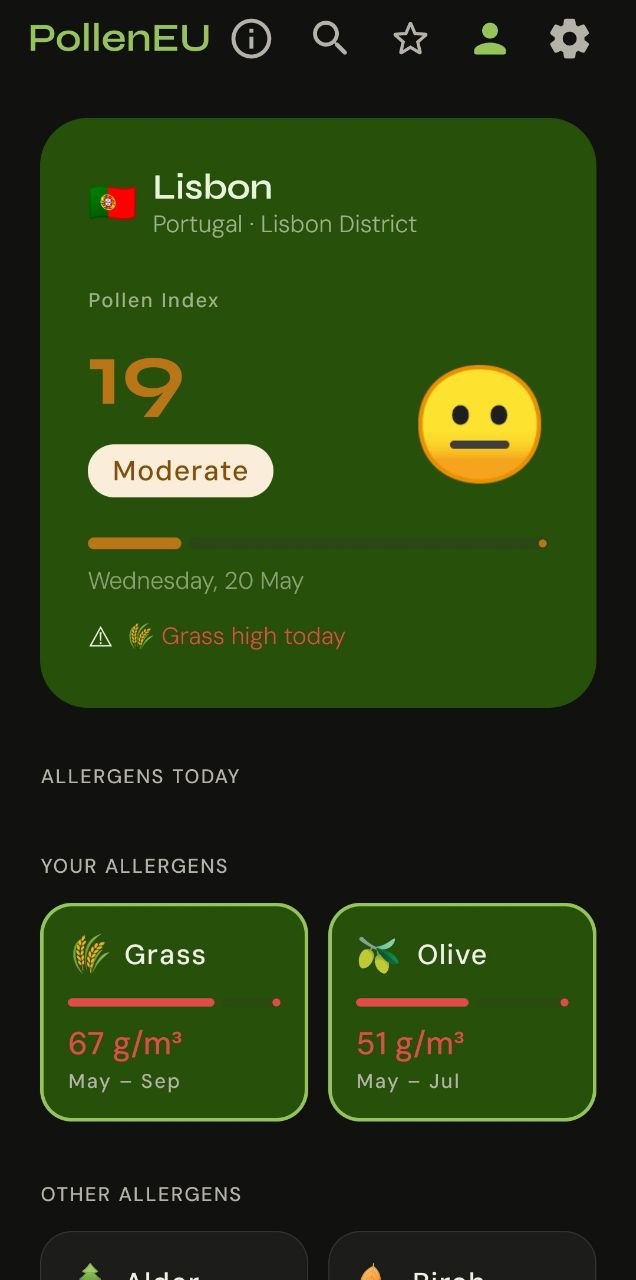Open the Birch allergen card
Screen dimensions: 636x1280
coord(462,1256)
